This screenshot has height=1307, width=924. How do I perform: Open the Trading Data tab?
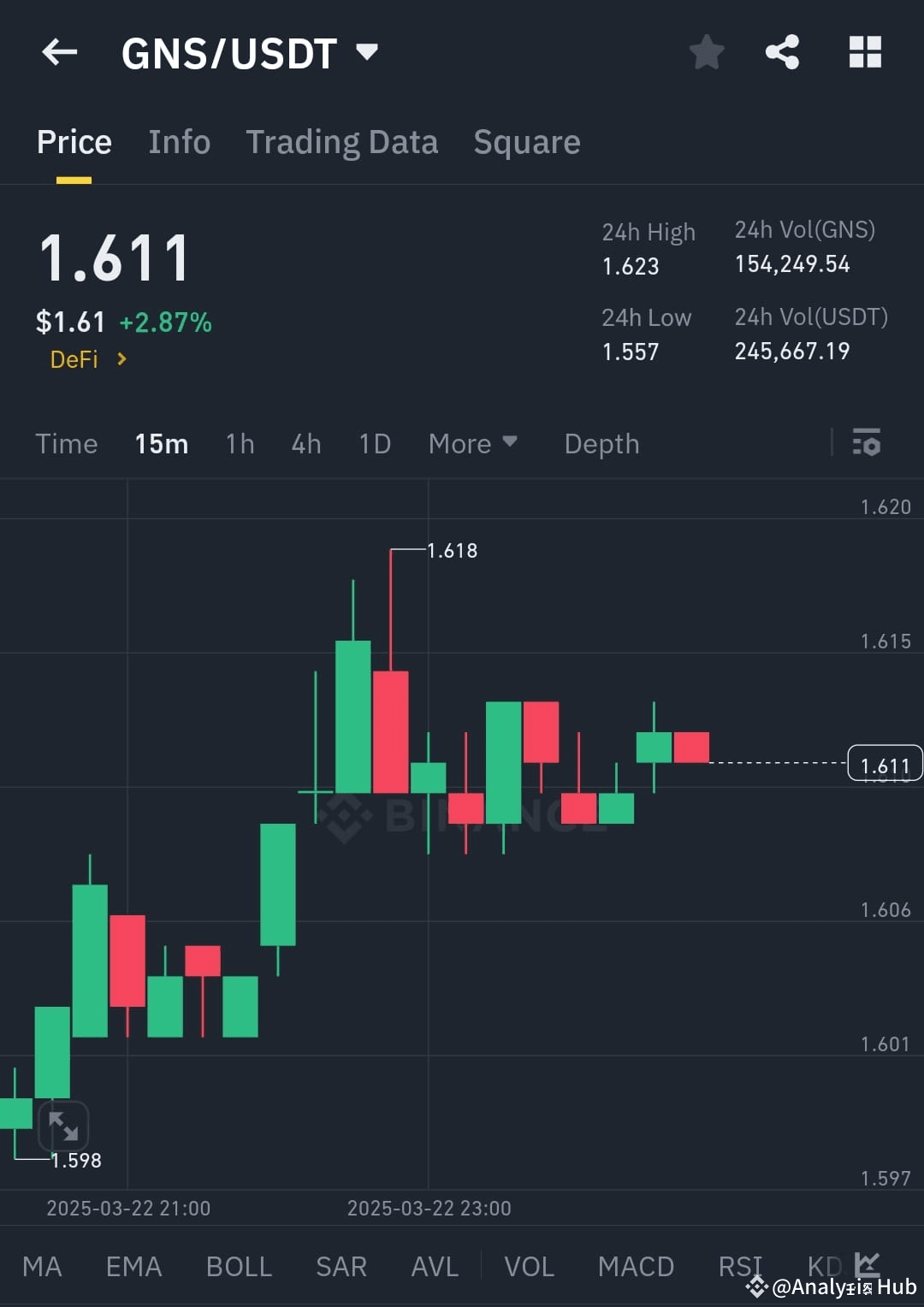pos(342,141)
